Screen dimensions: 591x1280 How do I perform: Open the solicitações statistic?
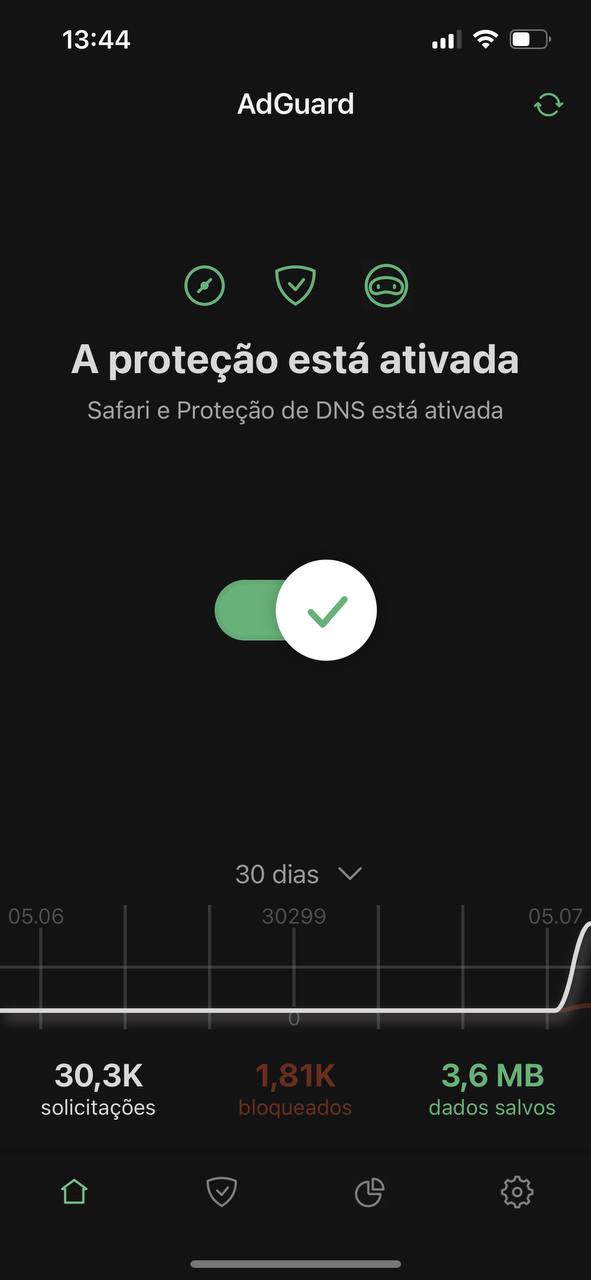click(99, 1089)
